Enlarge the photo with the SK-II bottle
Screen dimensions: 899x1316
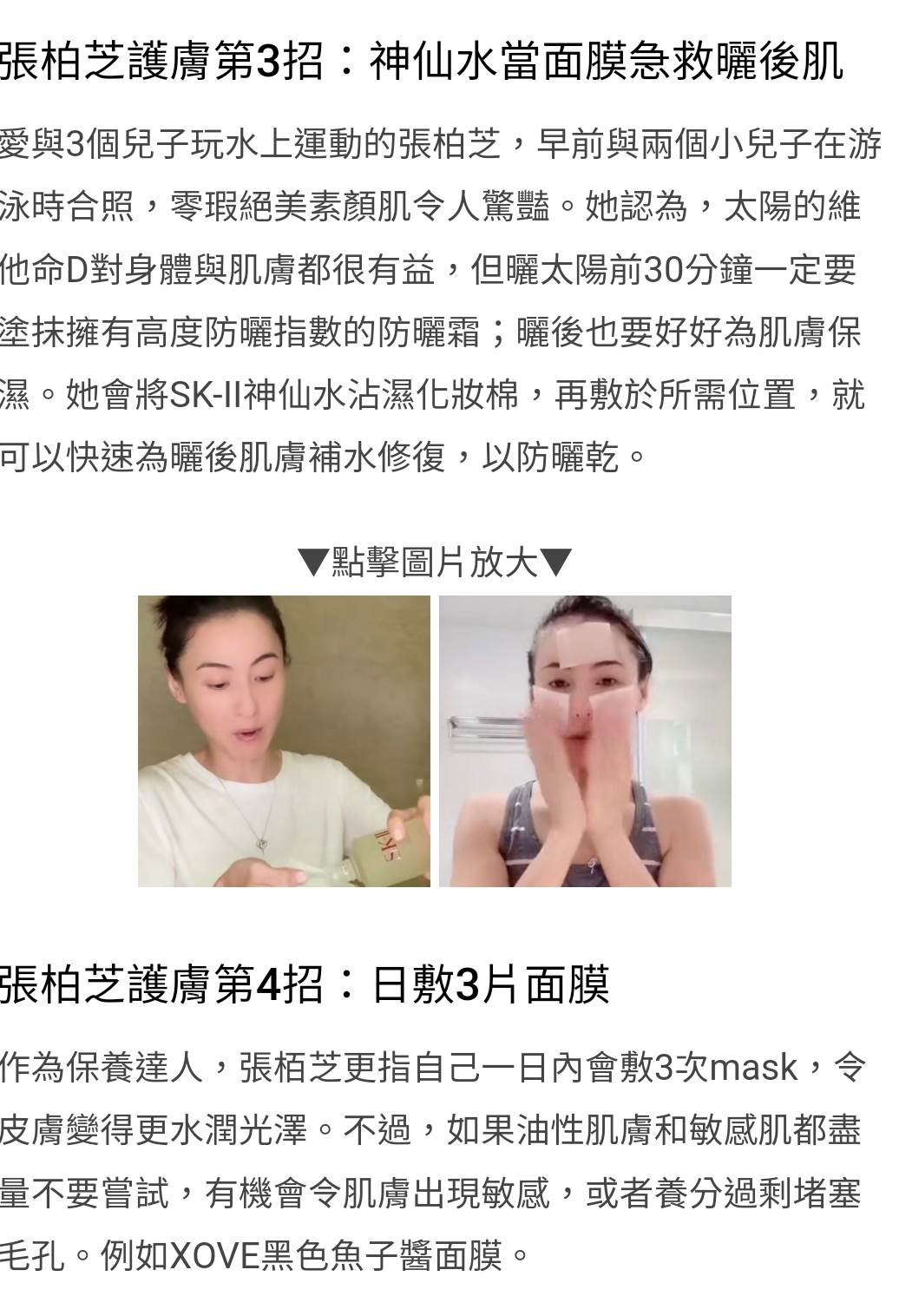(x=284, y=740)
